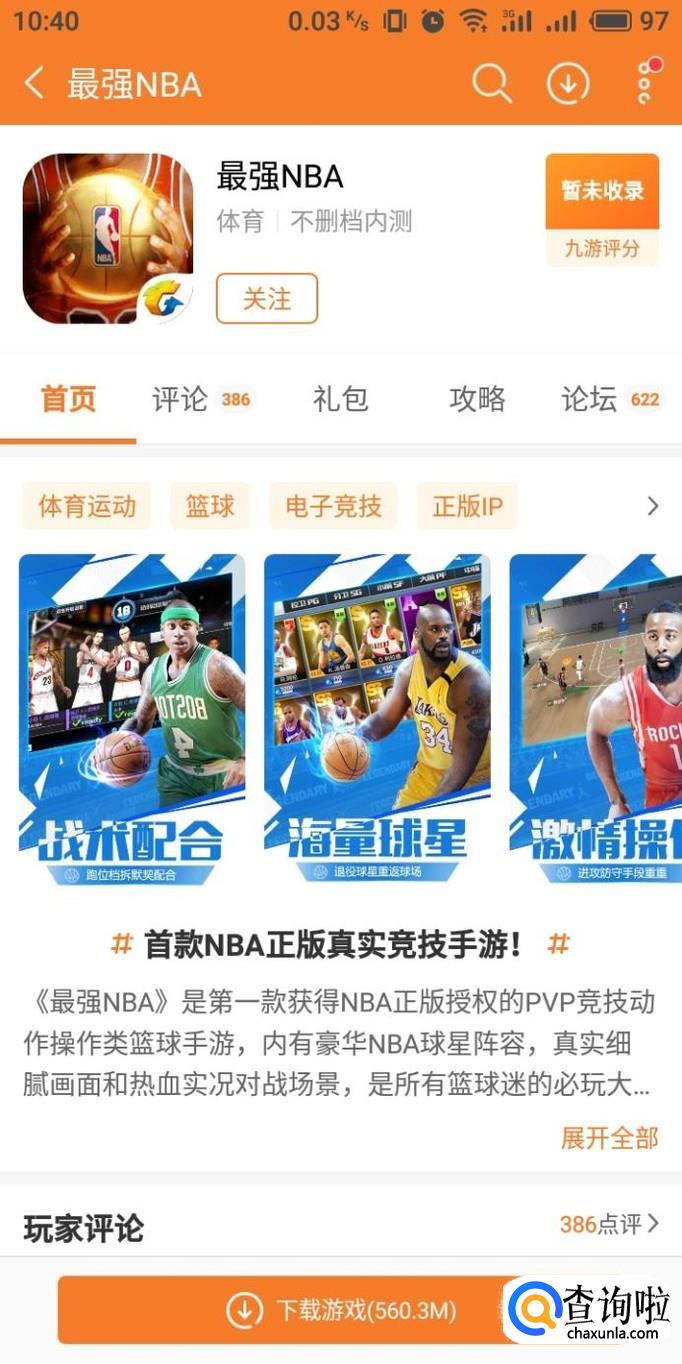Viewport: 682px width, 1364px height.
Task: Open the download manager icon
Action: tap(567, 84)
